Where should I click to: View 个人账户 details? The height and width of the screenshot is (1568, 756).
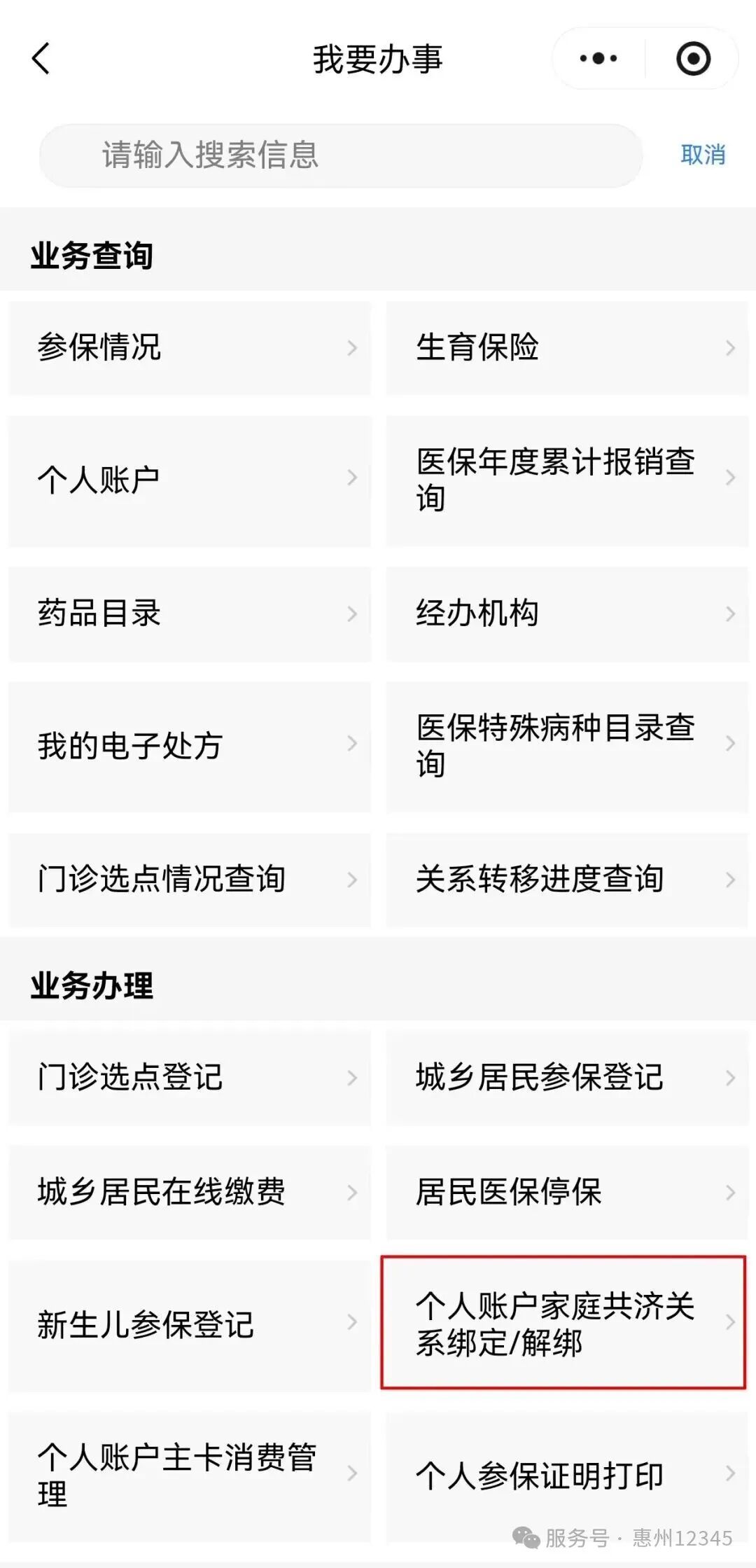click(x=190, y=480)
